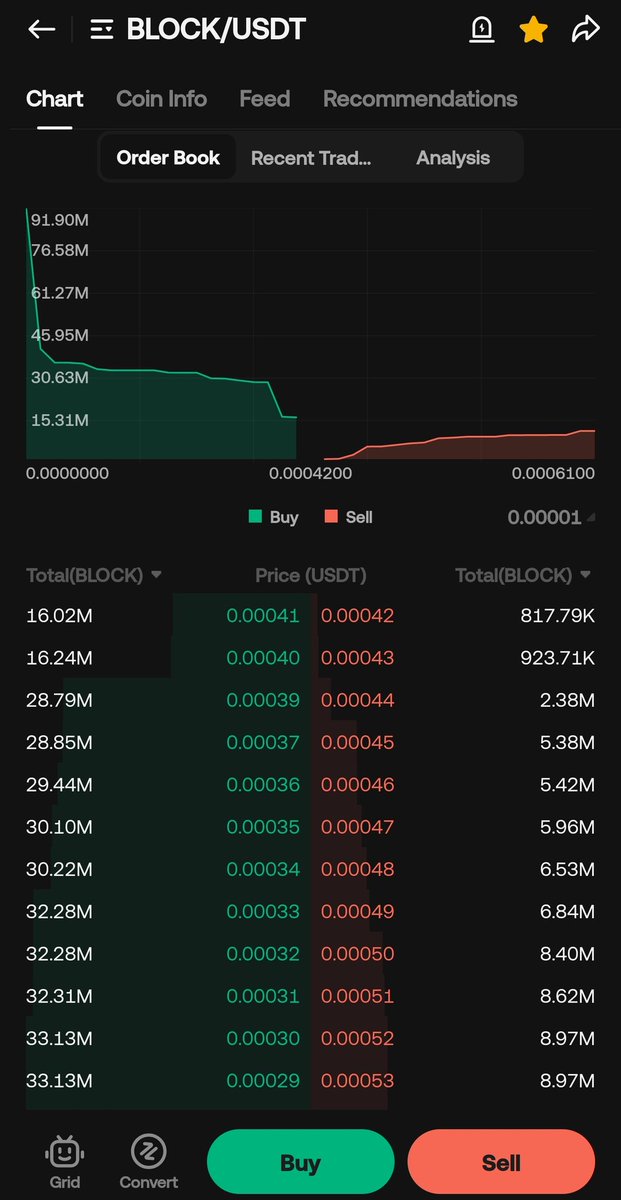Toggle the favorite star for BLOCK/USDT
The height and width of the screenshot is (1200, 621).
pos(533,30)
